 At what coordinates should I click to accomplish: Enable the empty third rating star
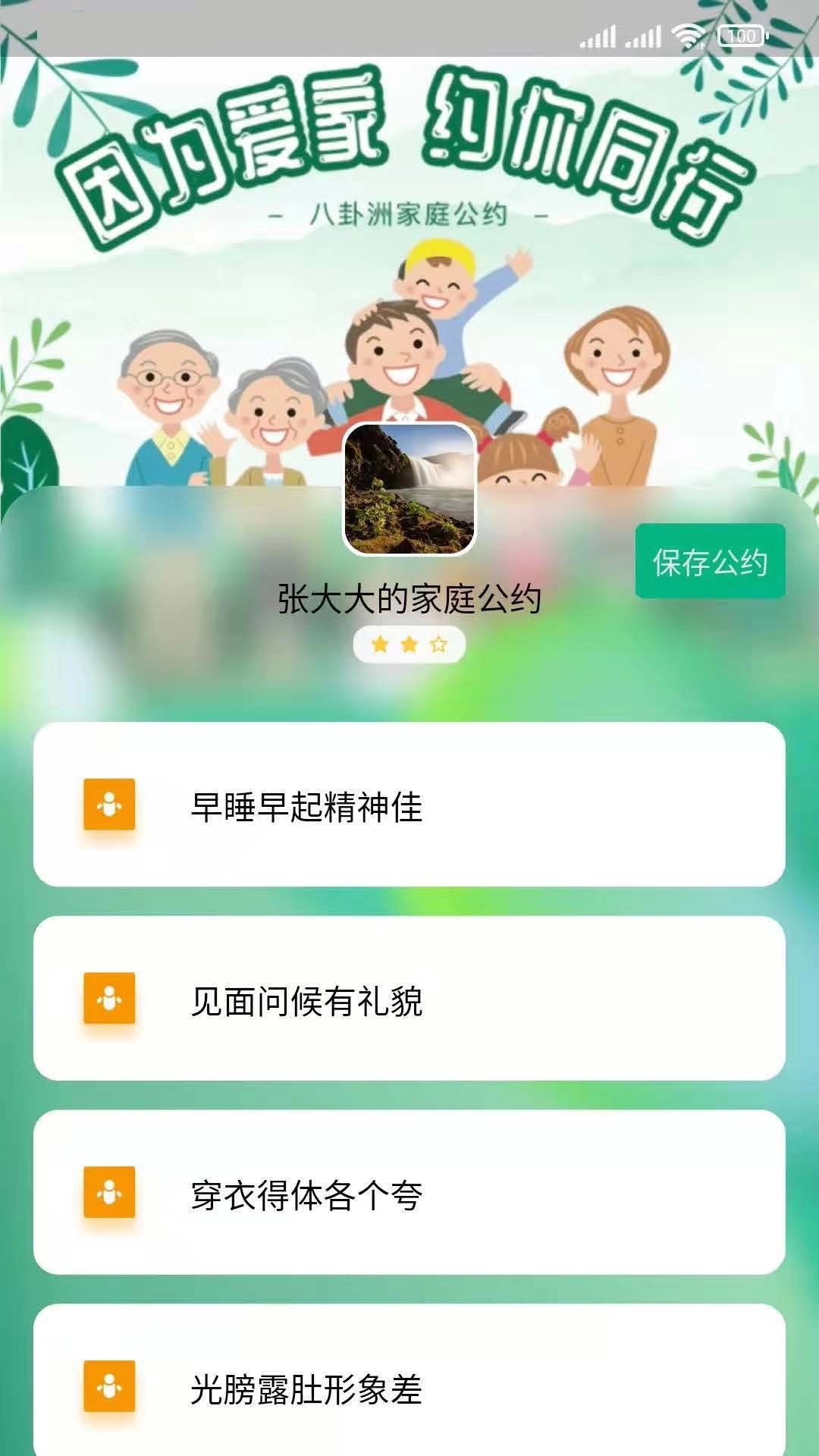438,643
